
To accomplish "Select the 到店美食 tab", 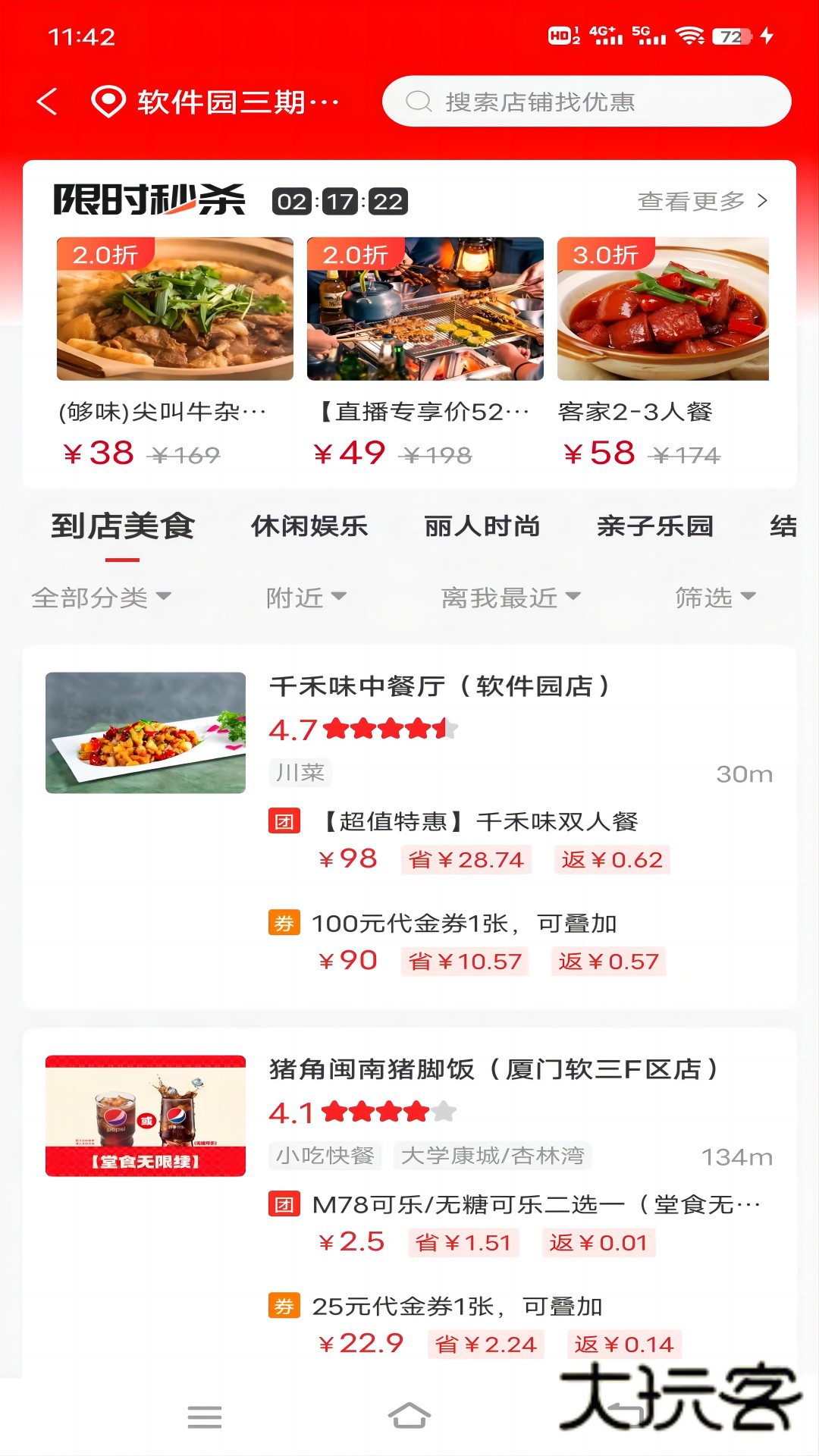I will click(x=123, y=526).
